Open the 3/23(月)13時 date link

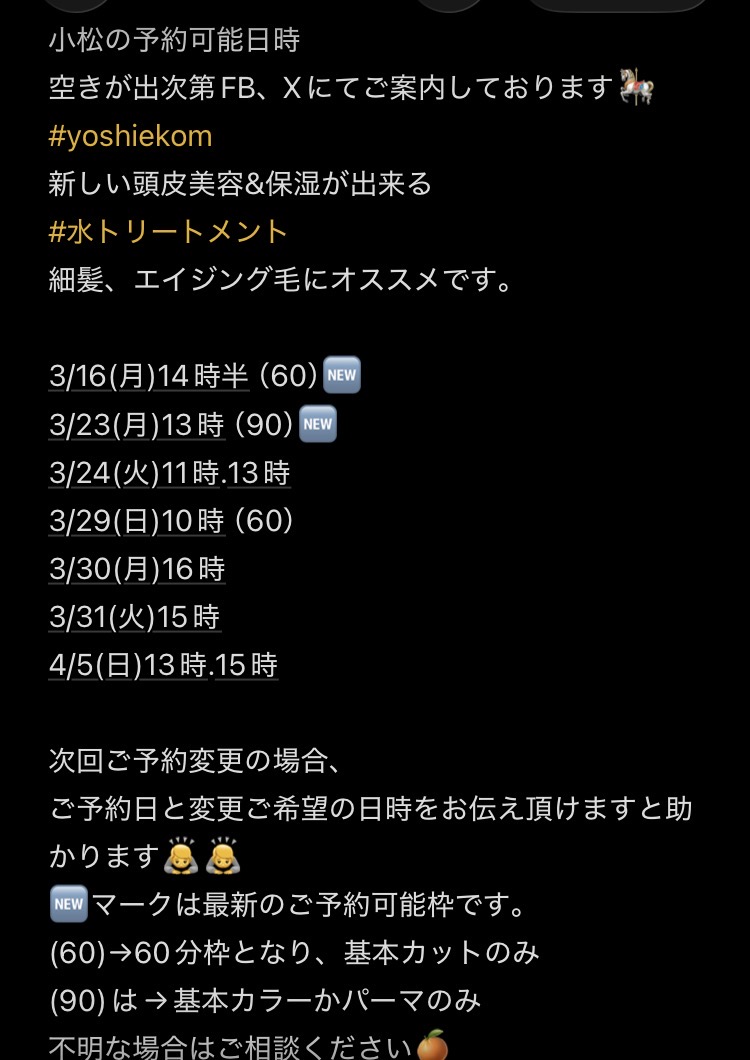coord(137,424)
